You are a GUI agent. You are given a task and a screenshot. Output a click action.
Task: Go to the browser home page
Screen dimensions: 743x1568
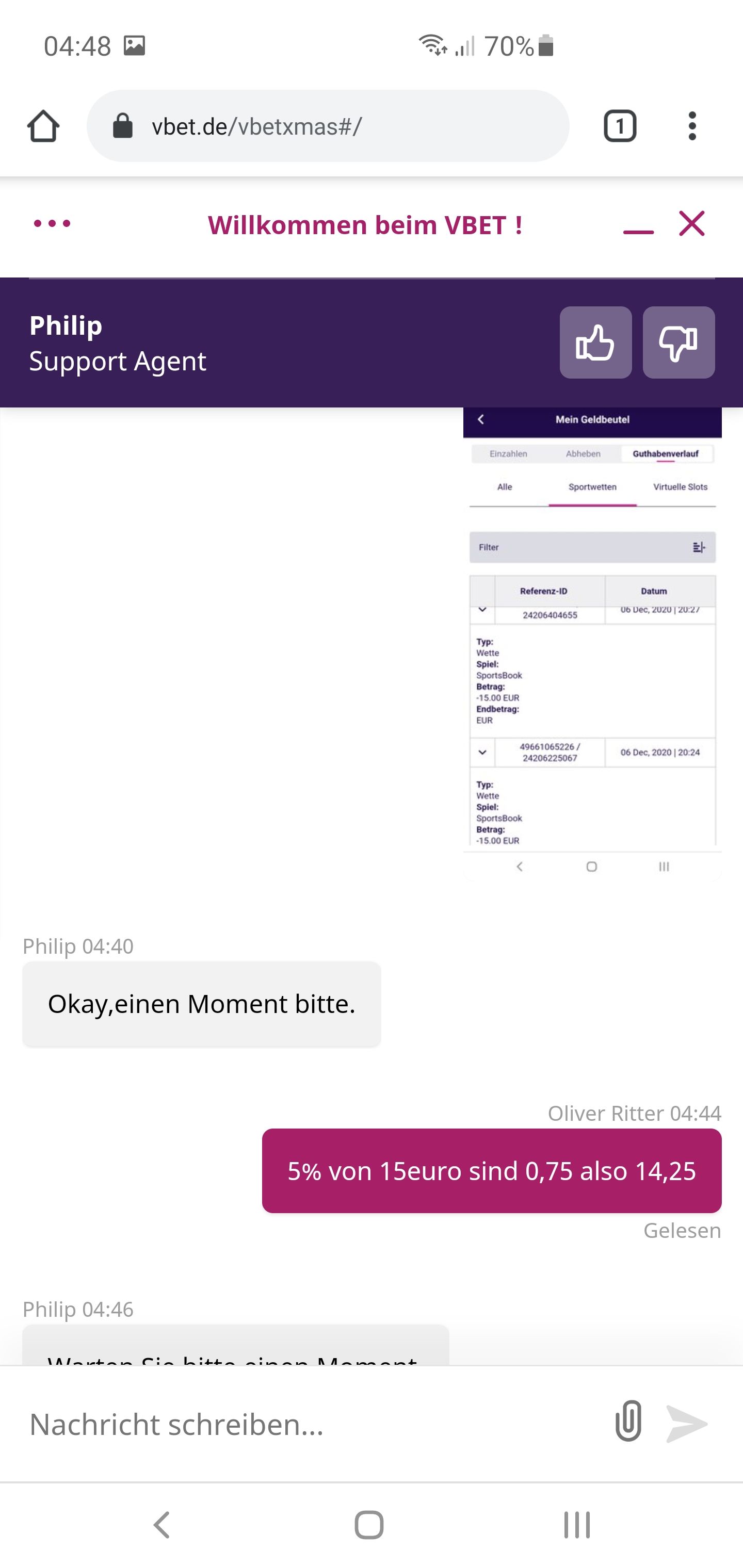43,126
